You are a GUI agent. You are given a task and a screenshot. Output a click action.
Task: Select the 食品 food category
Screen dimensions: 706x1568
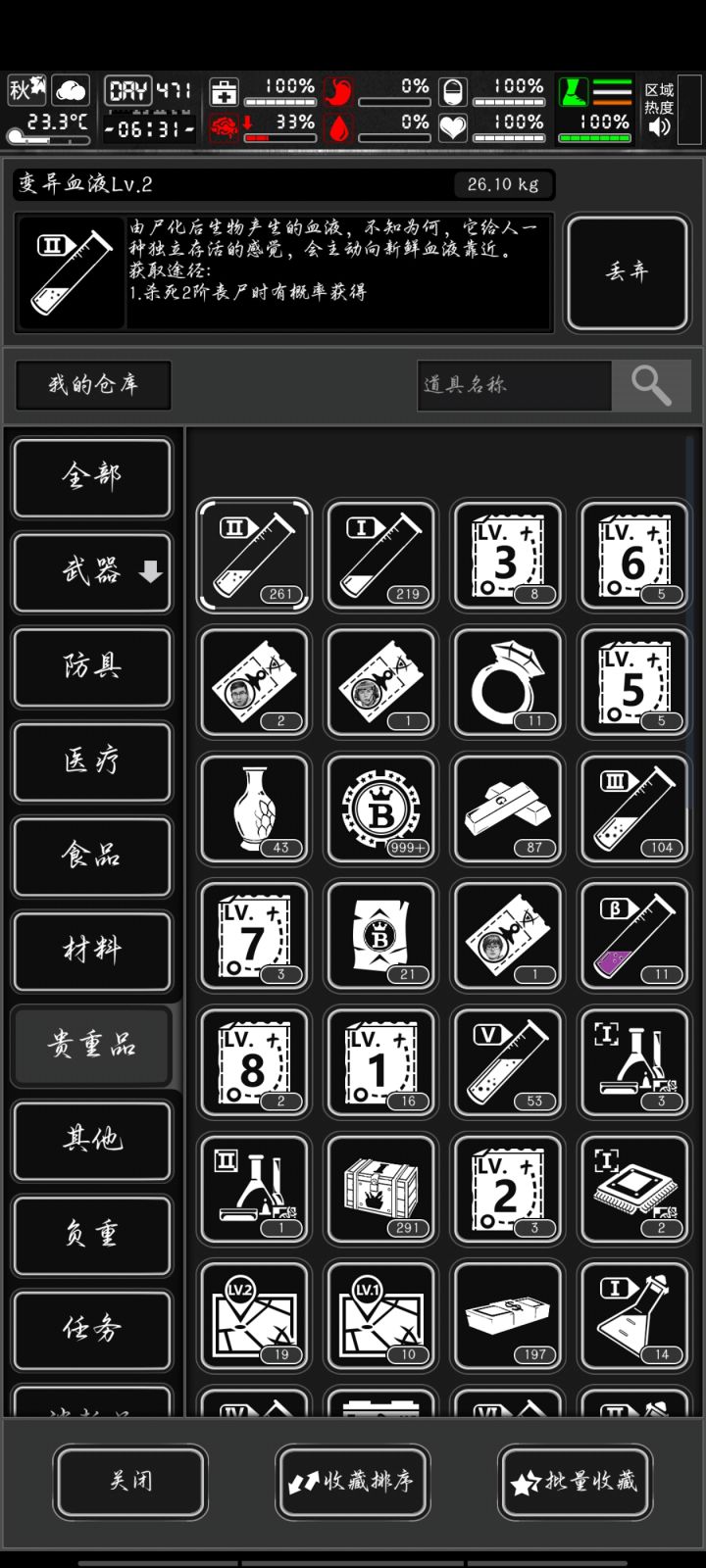pyautogui.click(x=92, y=856)
